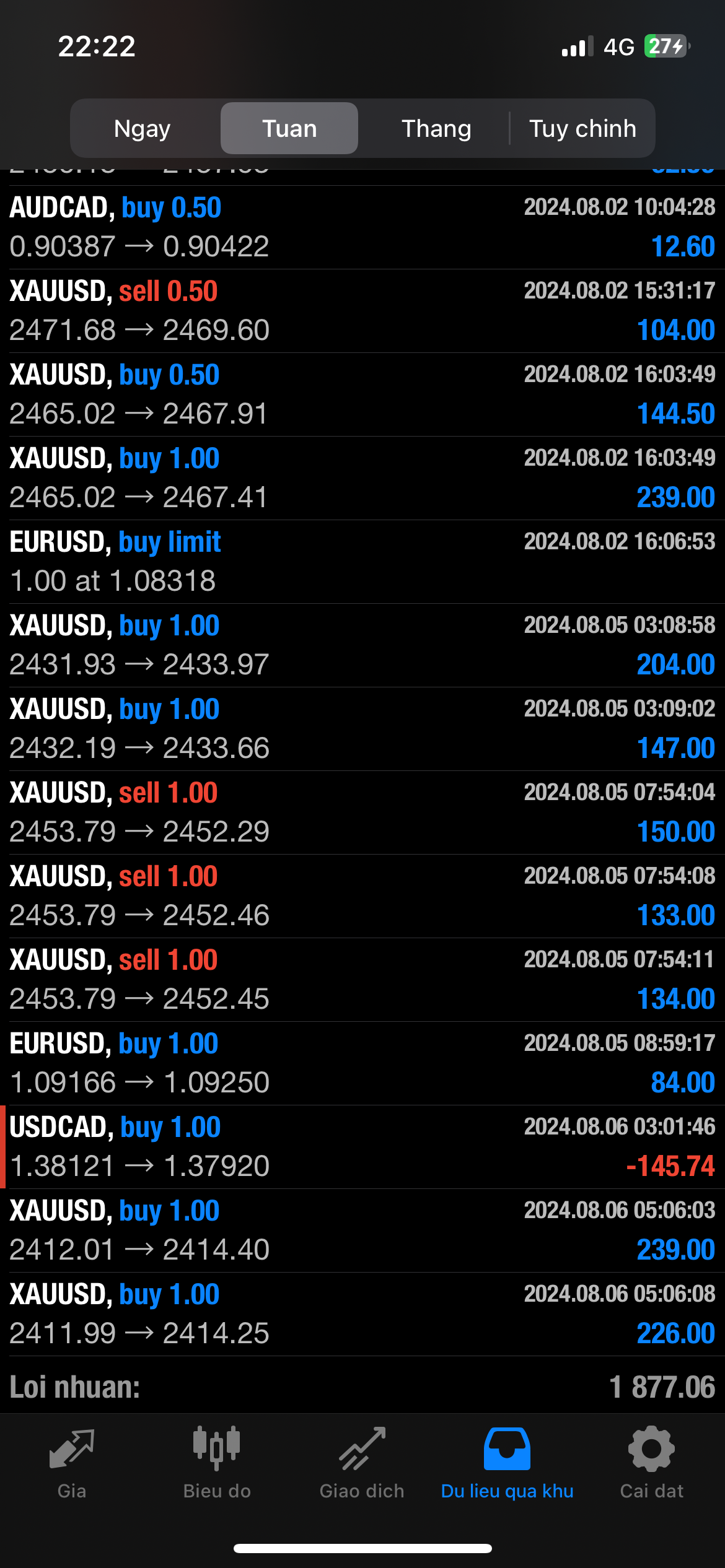Switch to the Ngay period filter
The width and height of the screenshot is (725, 1568).
point(143,128)
